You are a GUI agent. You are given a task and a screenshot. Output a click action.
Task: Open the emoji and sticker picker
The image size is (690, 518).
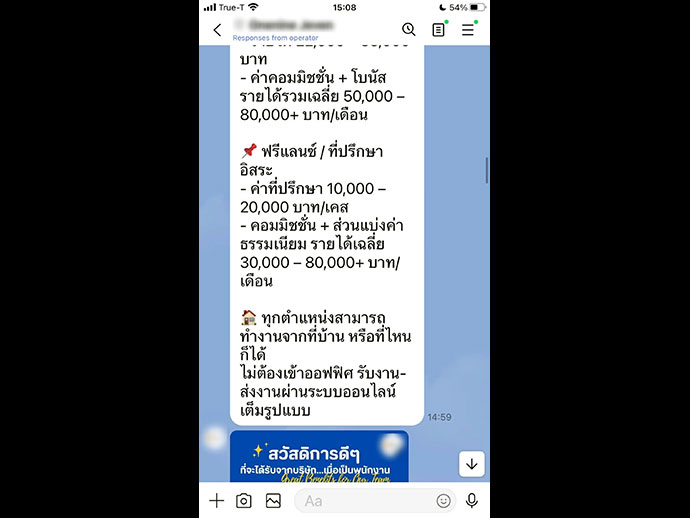pyautogui.click(x=443, y=500)
